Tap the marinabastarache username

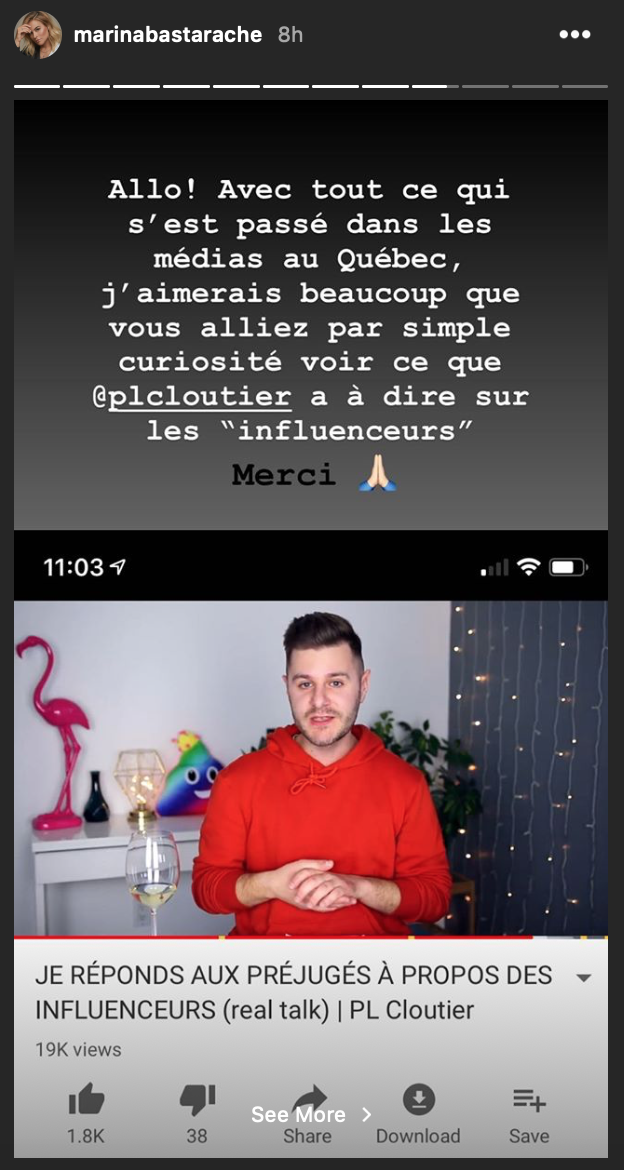tap(167, 35)
